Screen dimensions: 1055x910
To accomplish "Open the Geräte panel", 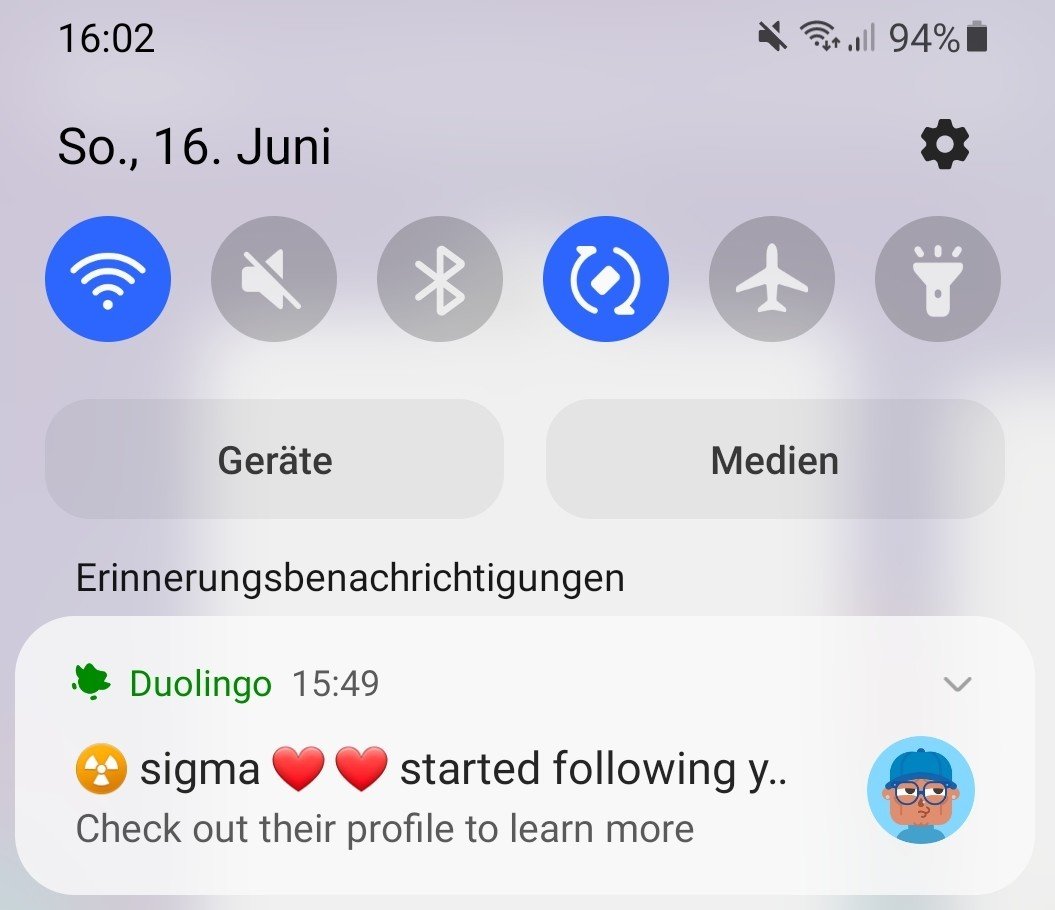I will click(274, 460).
